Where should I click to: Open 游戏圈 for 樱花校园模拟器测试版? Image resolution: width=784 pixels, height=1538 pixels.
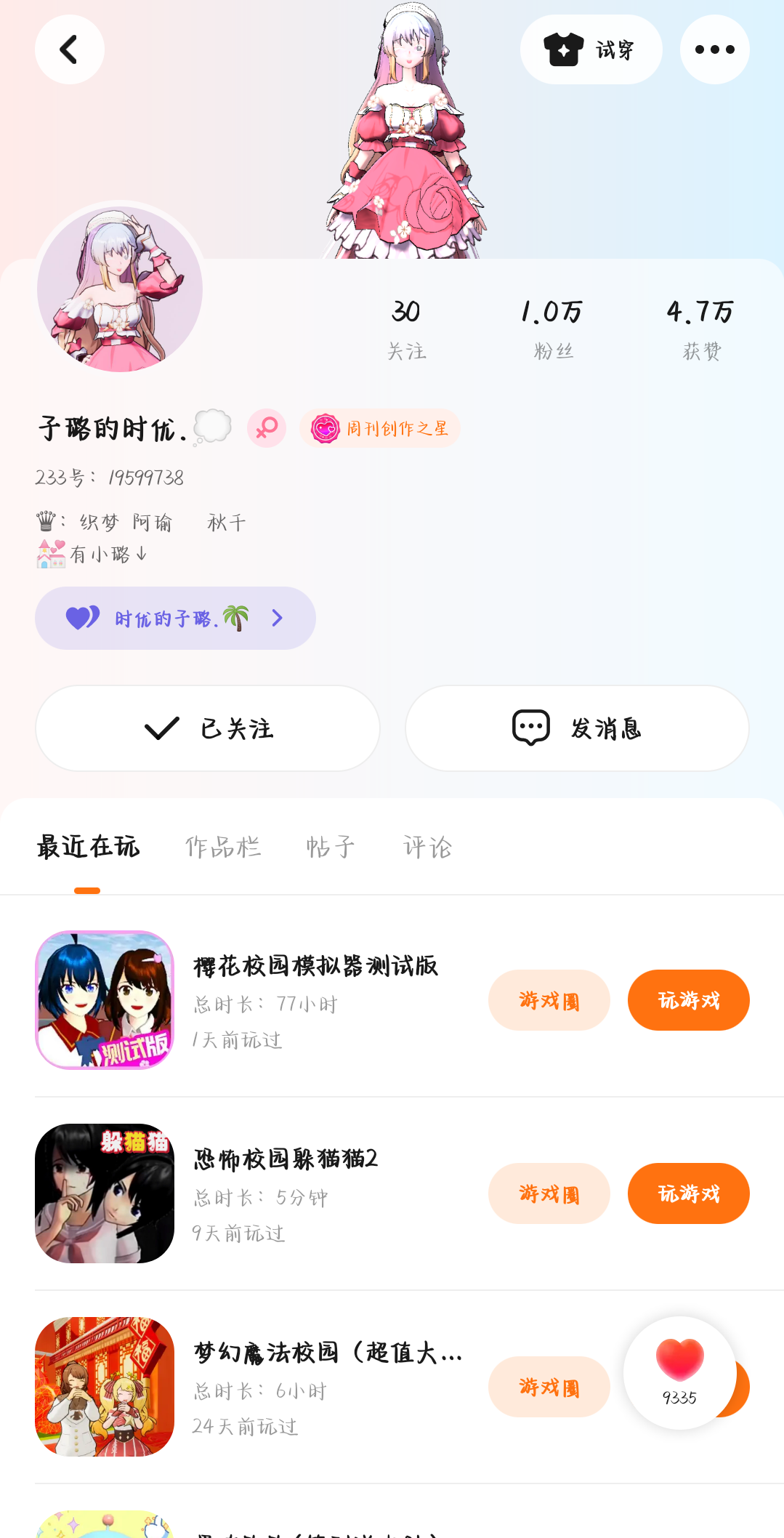coord(549,1000)
